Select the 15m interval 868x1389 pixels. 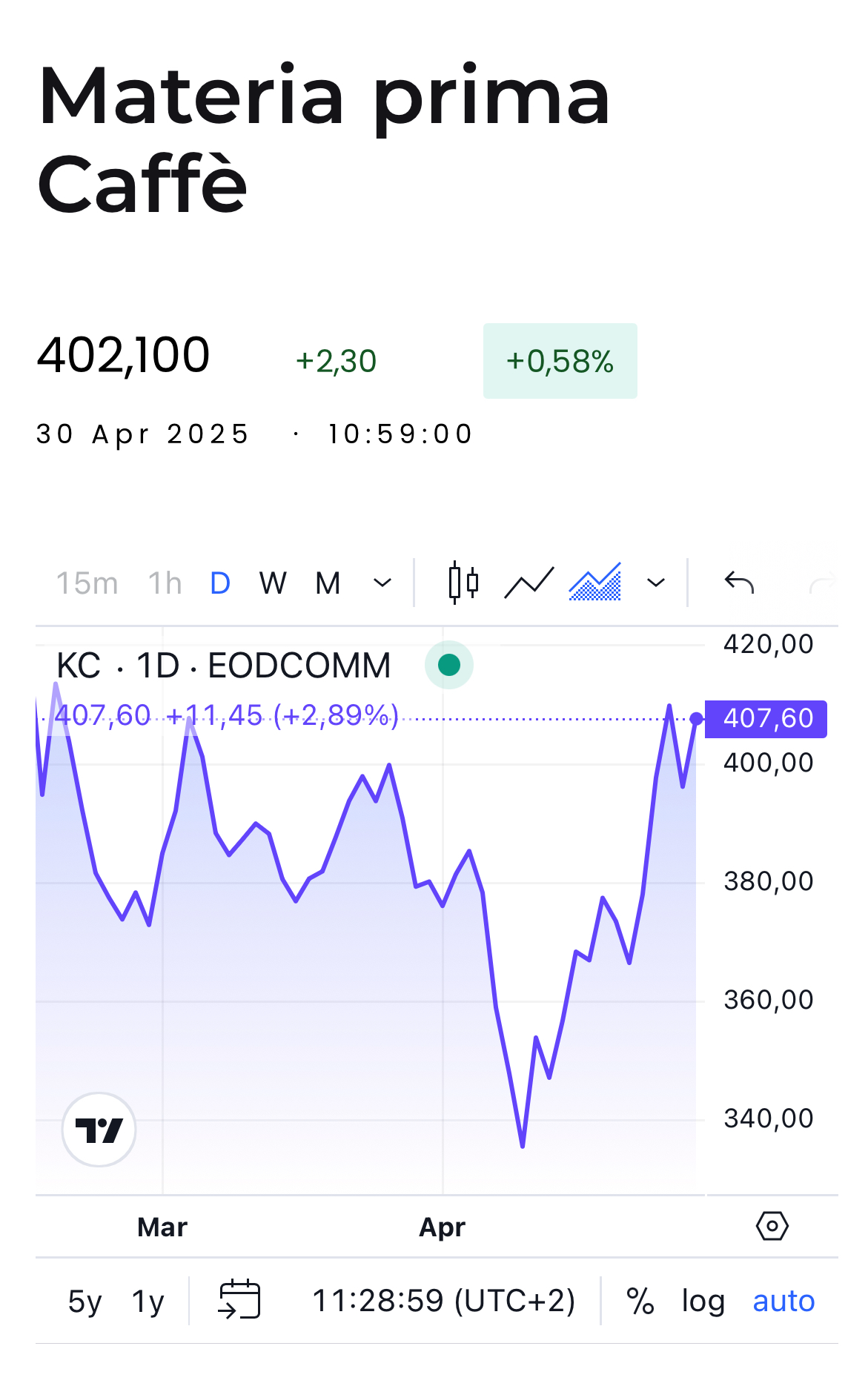coord(87,583)
